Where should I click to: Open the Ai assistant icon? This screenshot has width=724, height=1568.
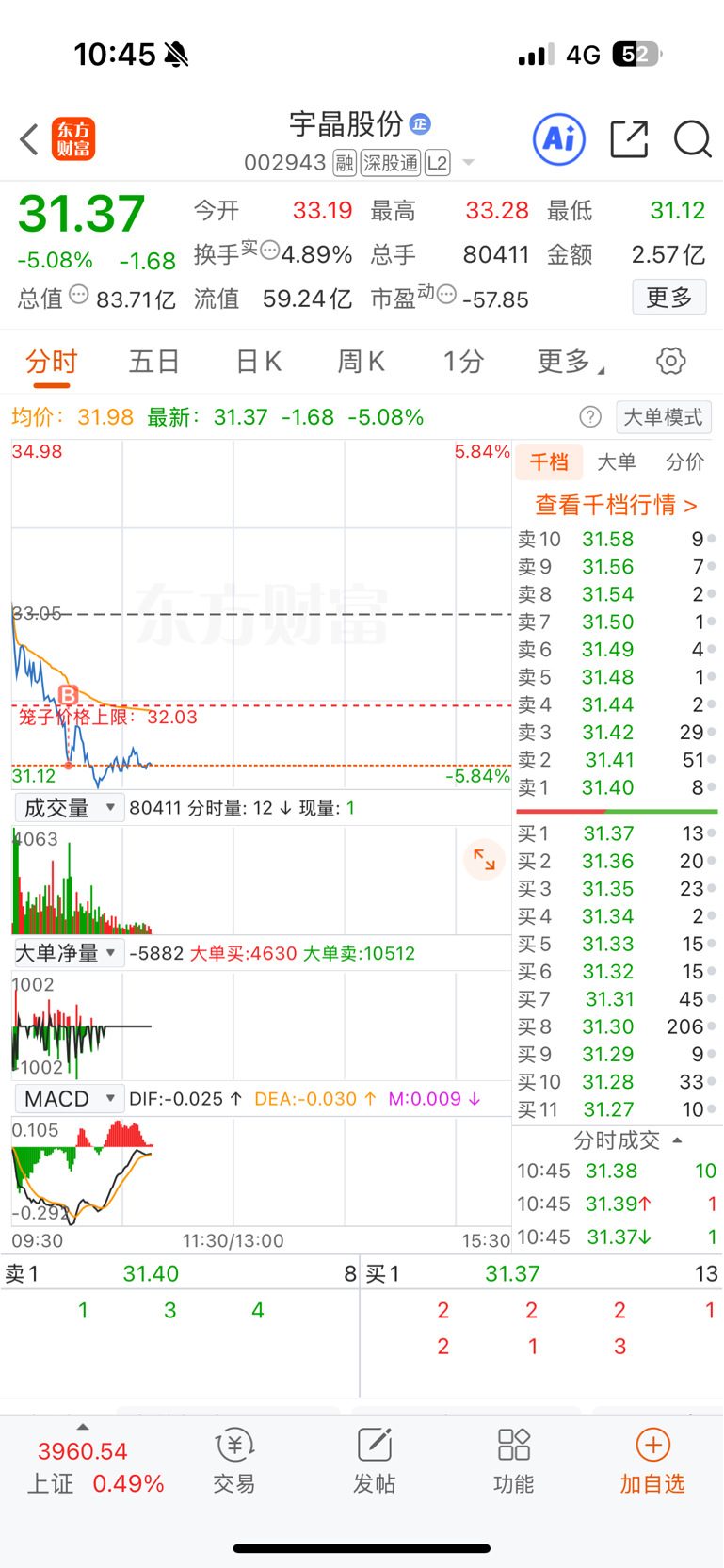coord(559,139)
